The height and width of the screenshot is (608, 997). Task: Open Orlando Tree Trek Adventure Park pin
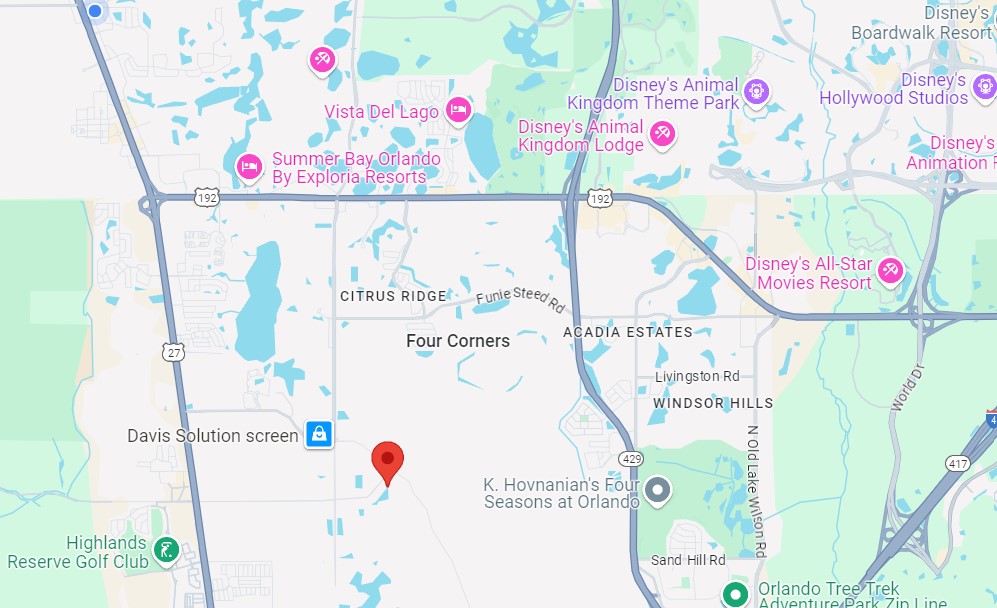(736, 594)
